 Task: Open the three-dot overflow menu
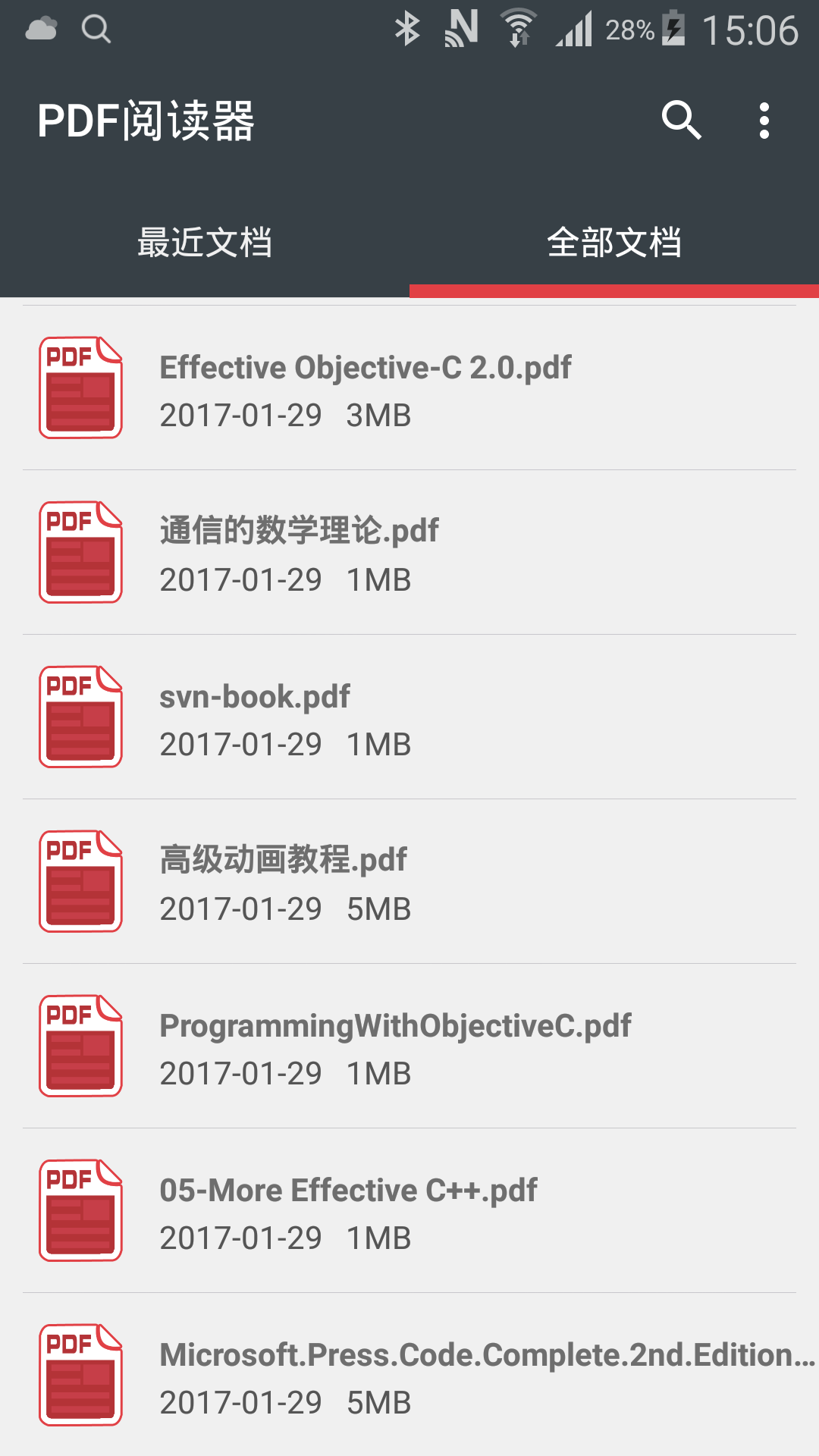click(764, 121)
